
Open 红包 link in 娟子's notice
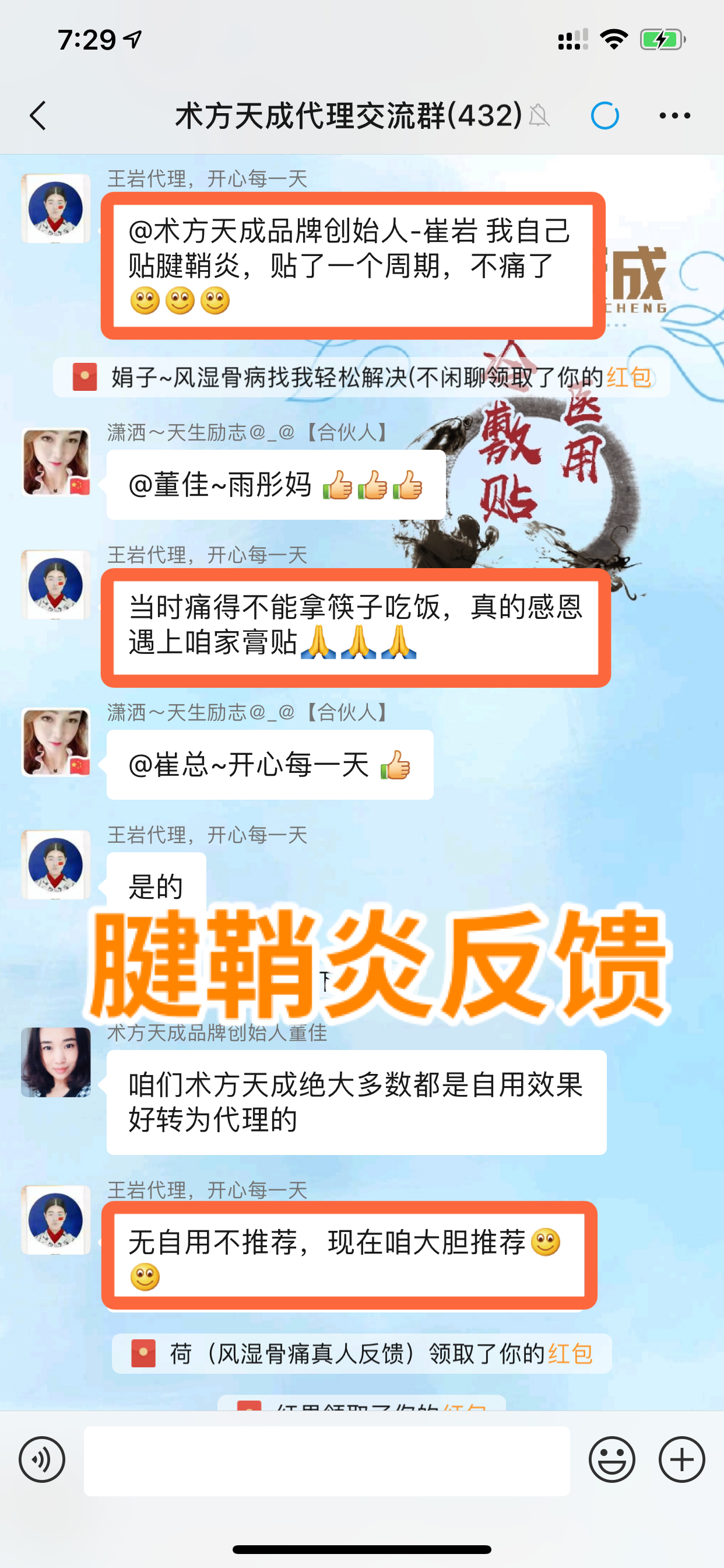pos(628,377)
